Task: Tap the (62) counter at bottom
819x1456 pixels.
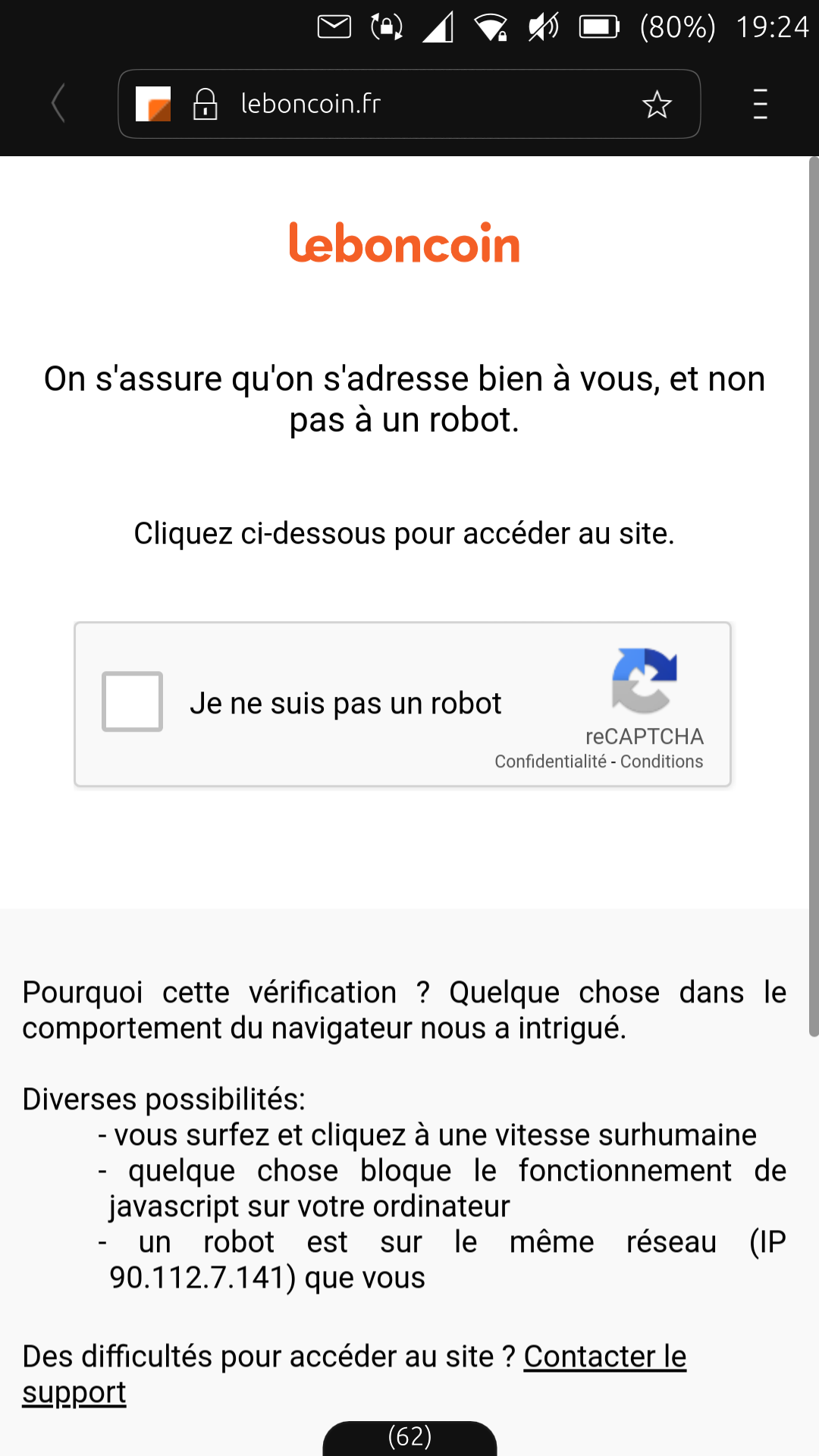Action: [x=409, y=1437]
